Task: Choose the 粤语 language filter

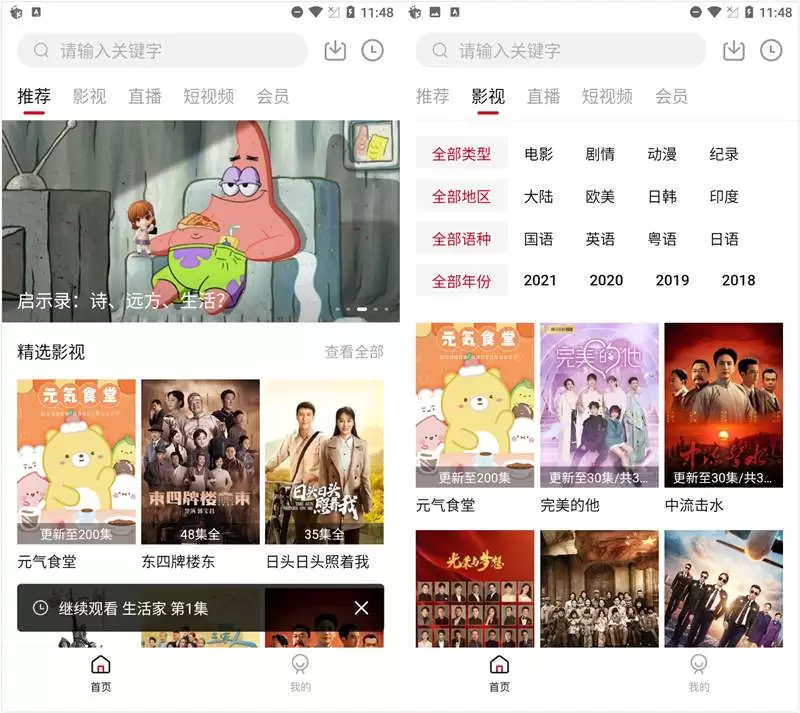Action: [x=662, y=239]
